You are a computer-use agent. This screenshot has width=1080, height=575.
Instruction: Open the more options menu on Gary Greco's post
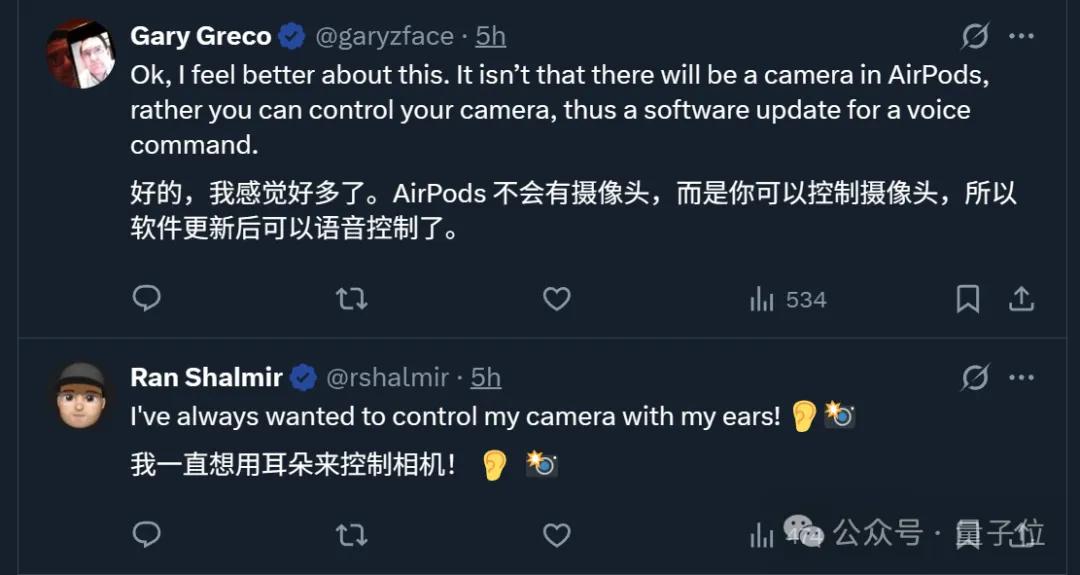coord(1021,37)
